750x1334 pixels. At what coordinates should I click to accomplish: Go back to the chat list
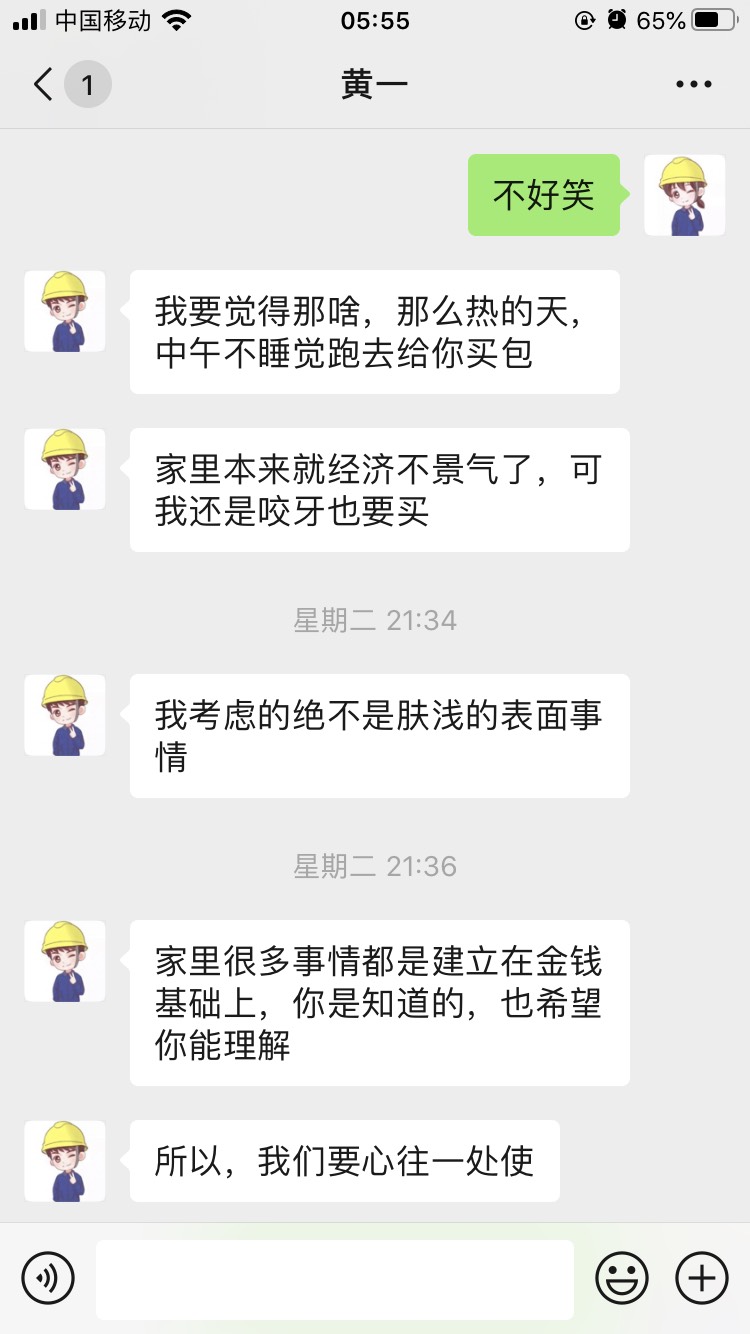click(x=44, y=85)
